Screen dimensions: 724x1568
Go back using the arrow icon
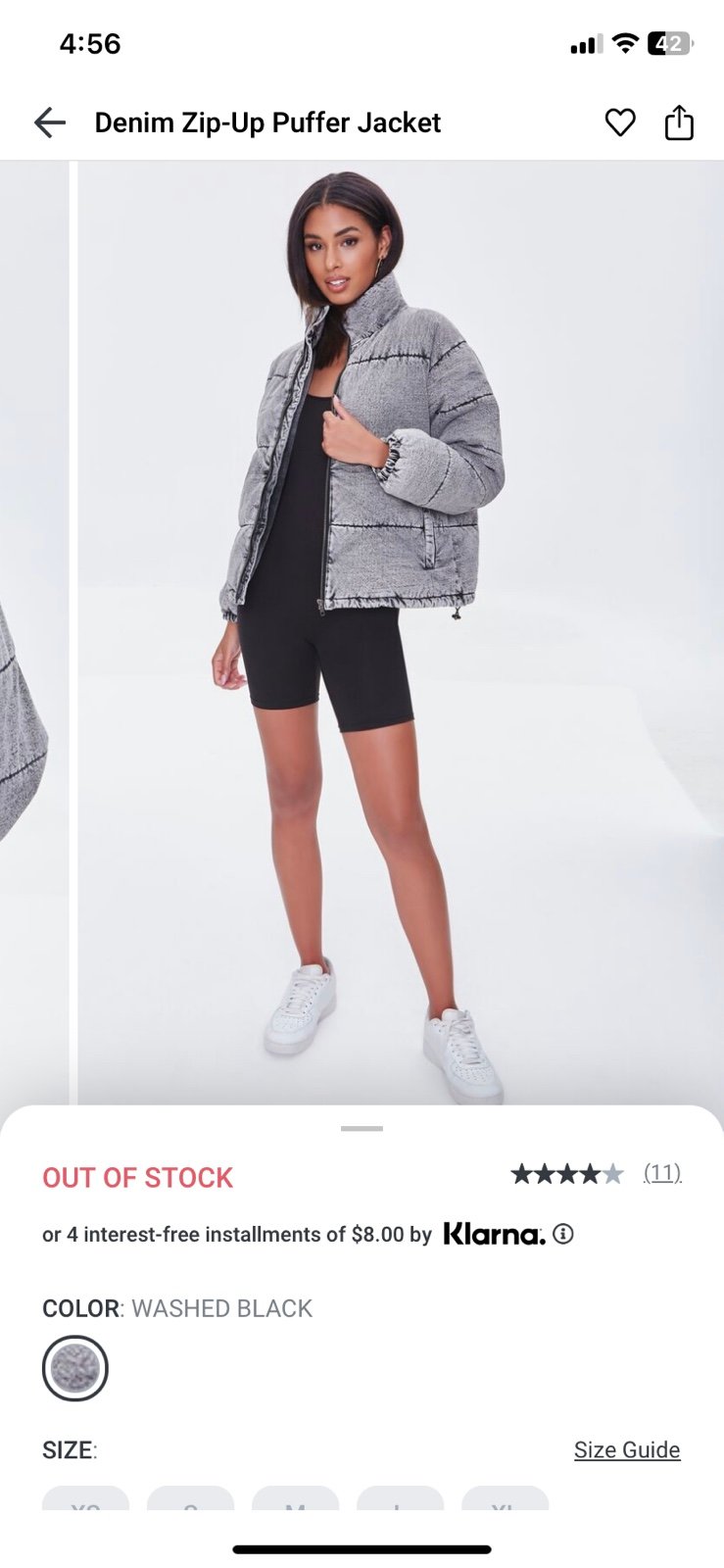tap(50, 122)
